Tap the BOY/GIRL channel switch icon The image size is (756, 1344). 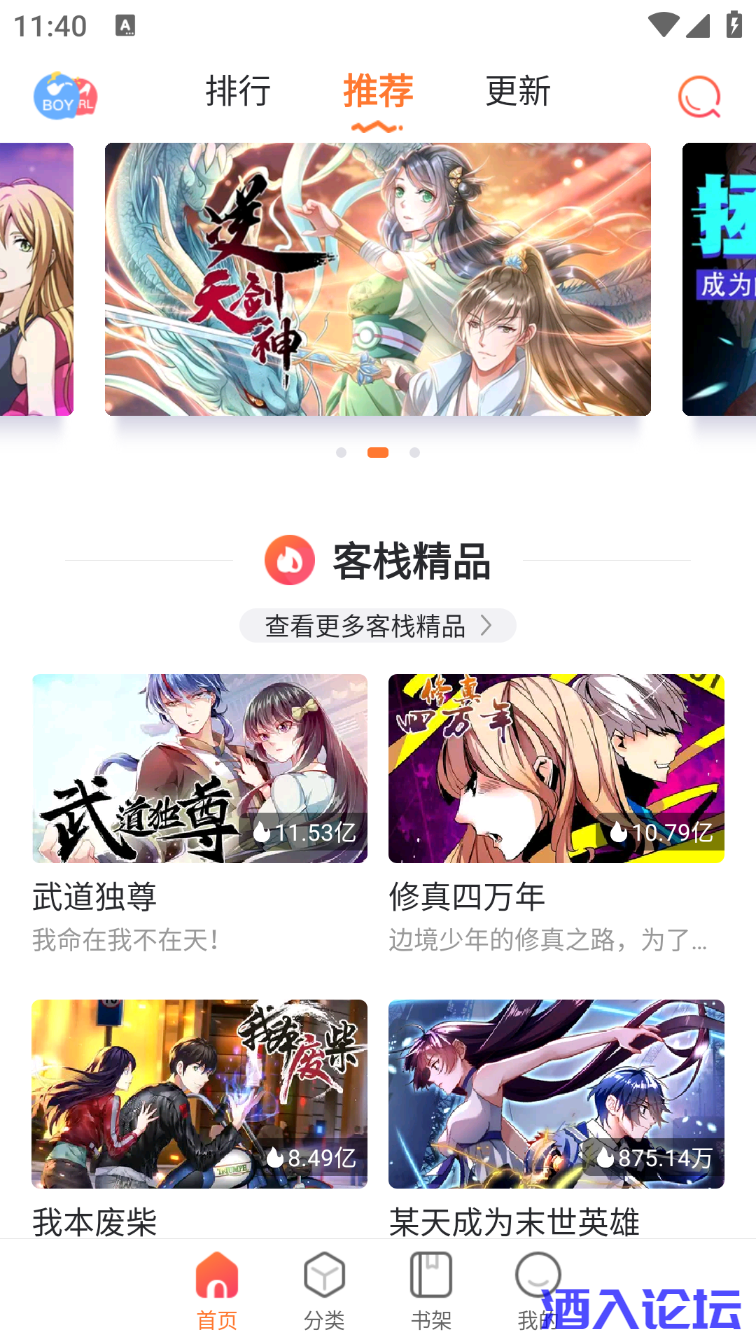(x=65, y=96)
